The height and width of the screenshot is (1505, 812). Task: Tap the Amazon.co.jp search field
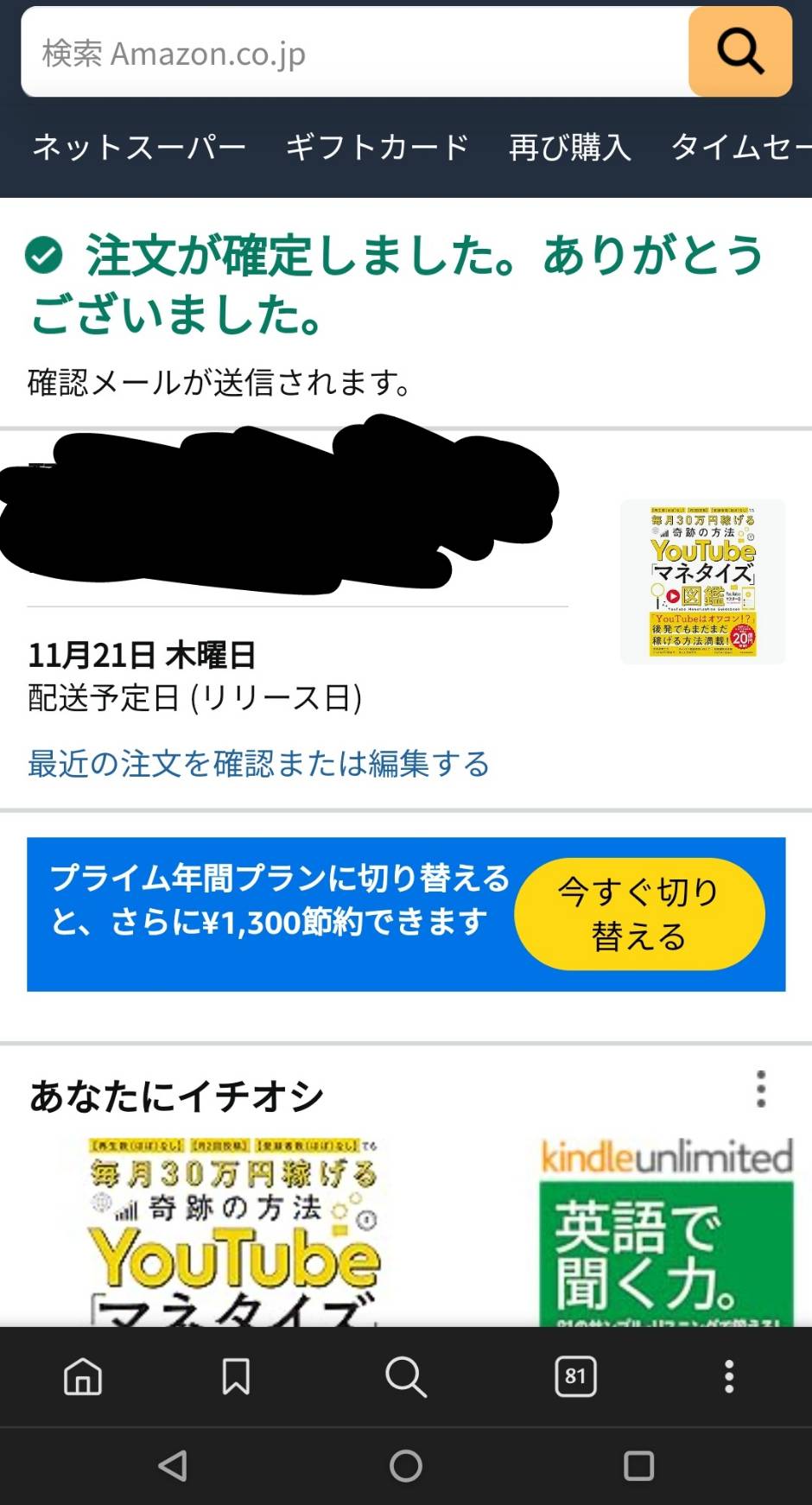[354, 52]
